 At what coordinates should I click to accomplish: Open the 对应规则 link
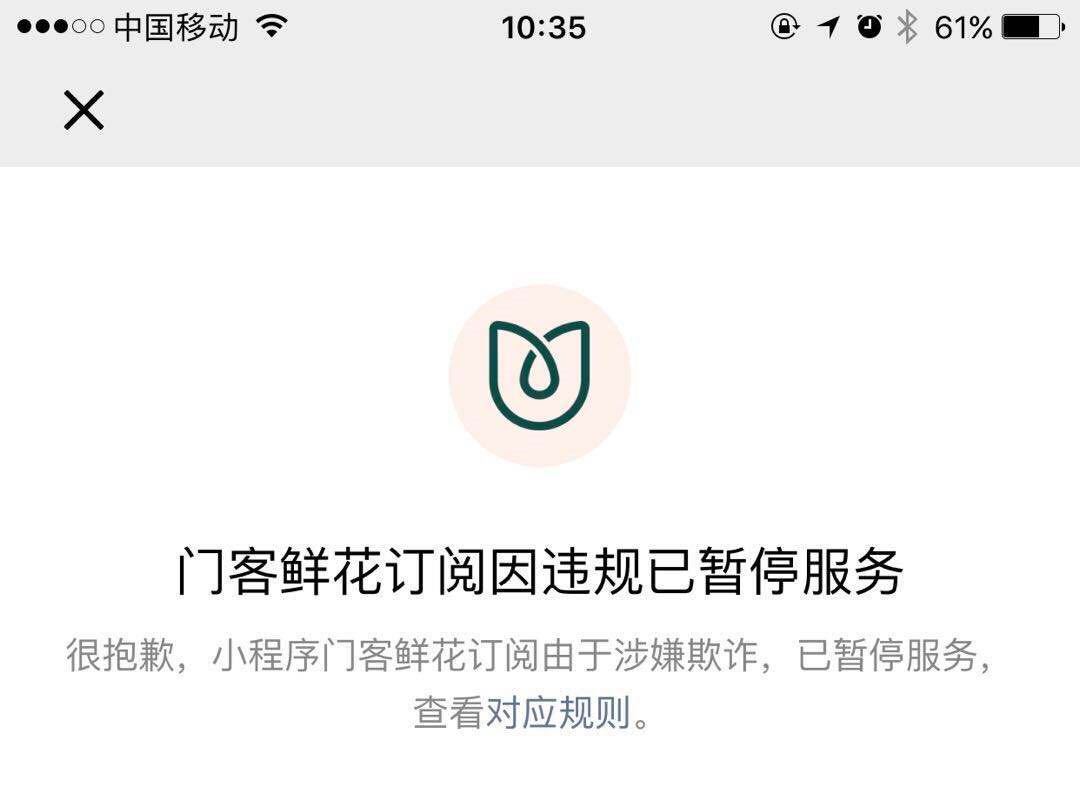point(558,713)
